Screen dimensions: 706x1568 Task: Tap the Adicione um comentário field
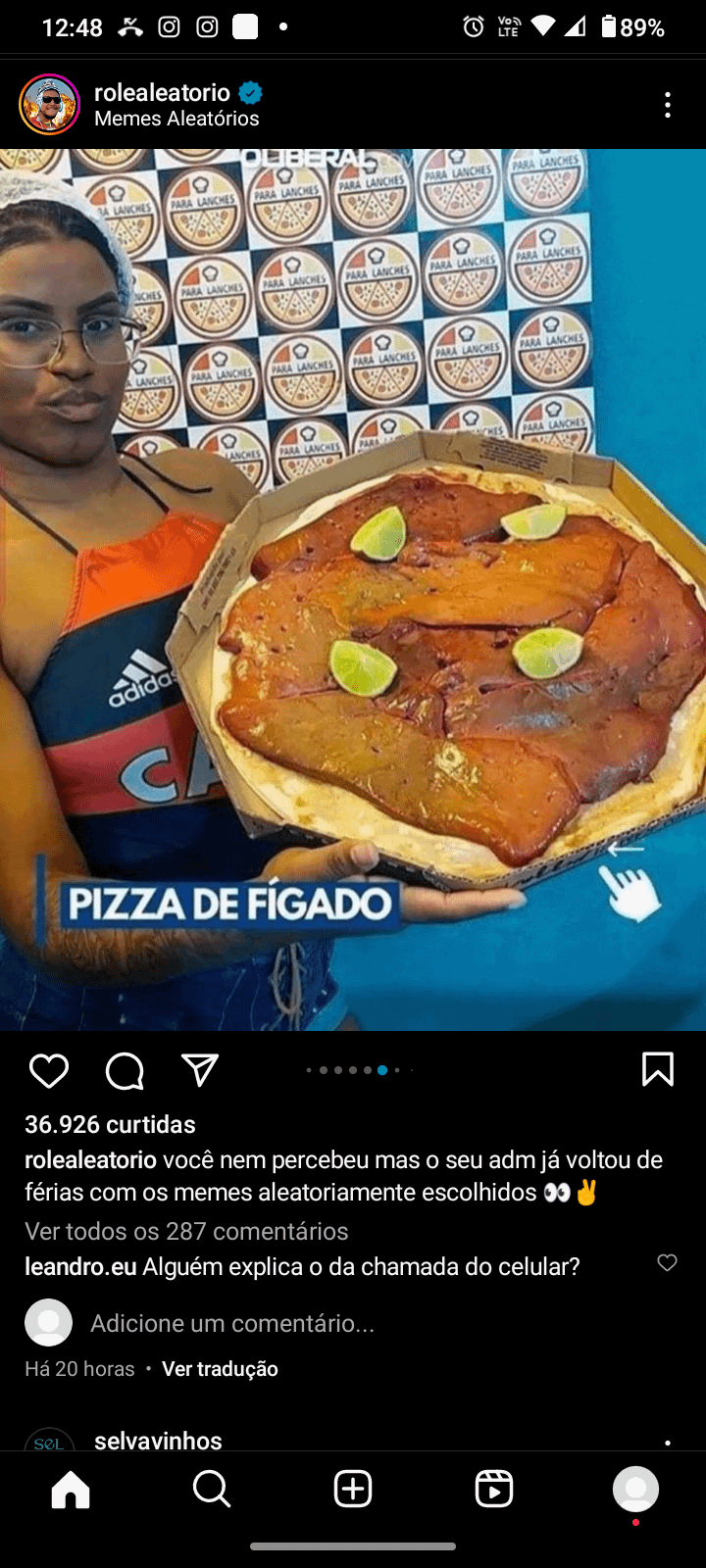232,1323
